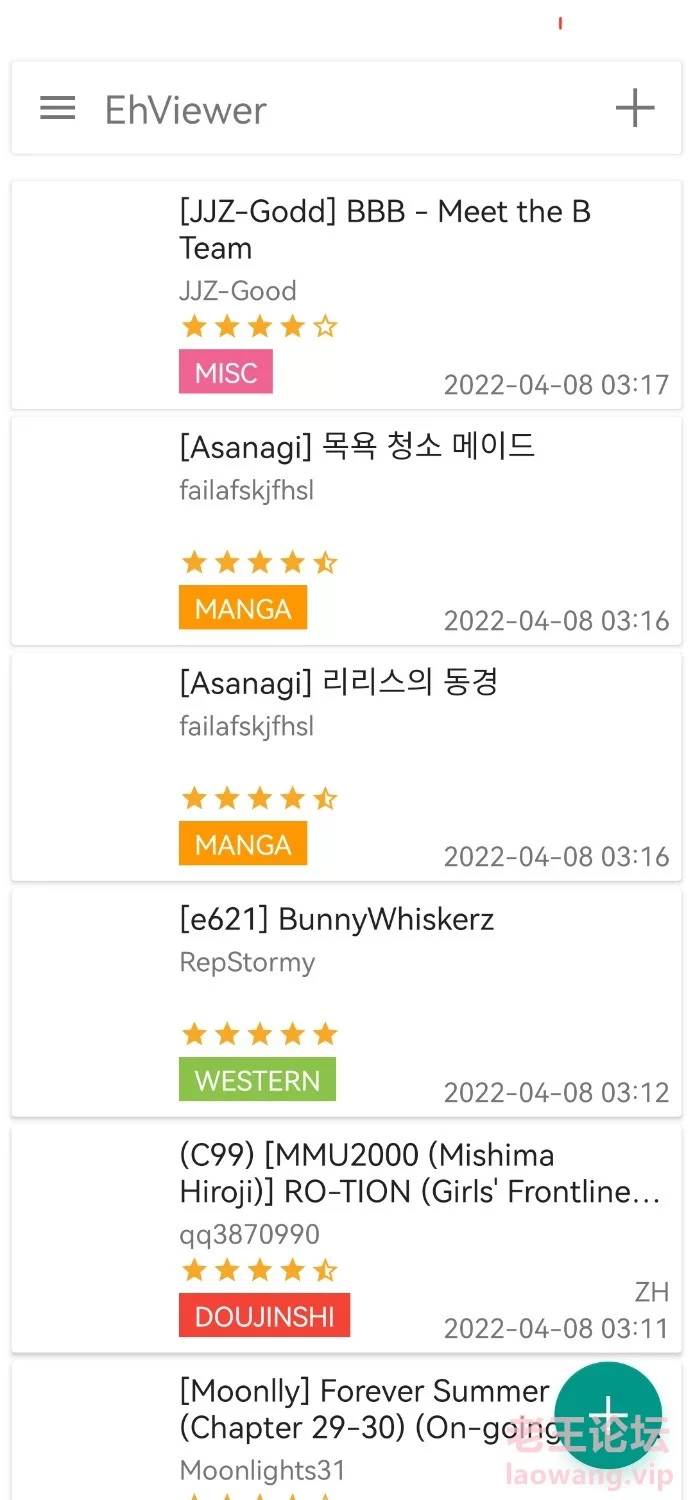Tap the plus icon in search bar
This screenshot has width=693, height=1500.
pyautogui.click(x=635, y=108)
